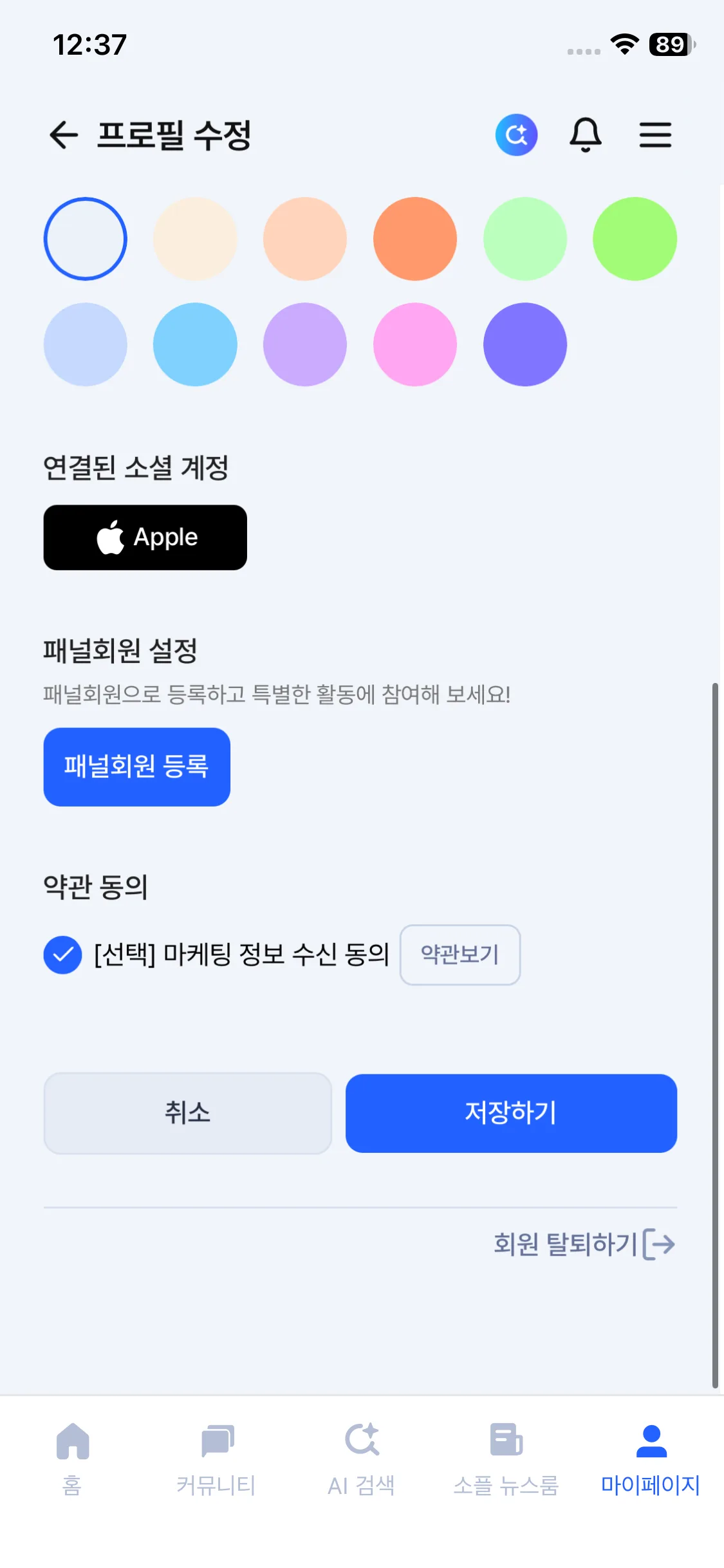This screenshot has height=1568, width=724.
Task: Open the notifications bell
Action: pos(585,135)
